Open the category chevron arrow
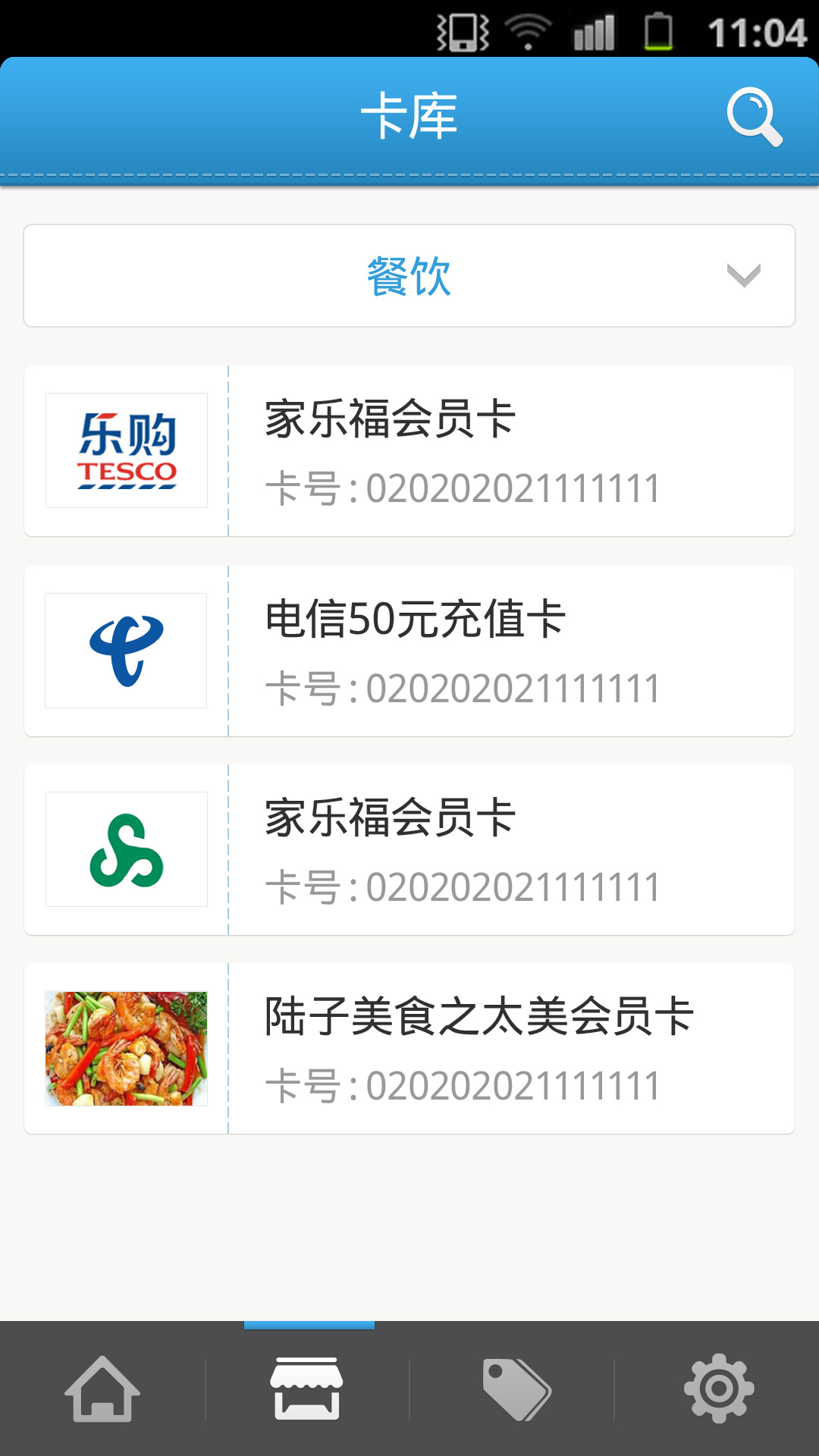This screenshot has height=1456, width=819. [x=743, y=275]
